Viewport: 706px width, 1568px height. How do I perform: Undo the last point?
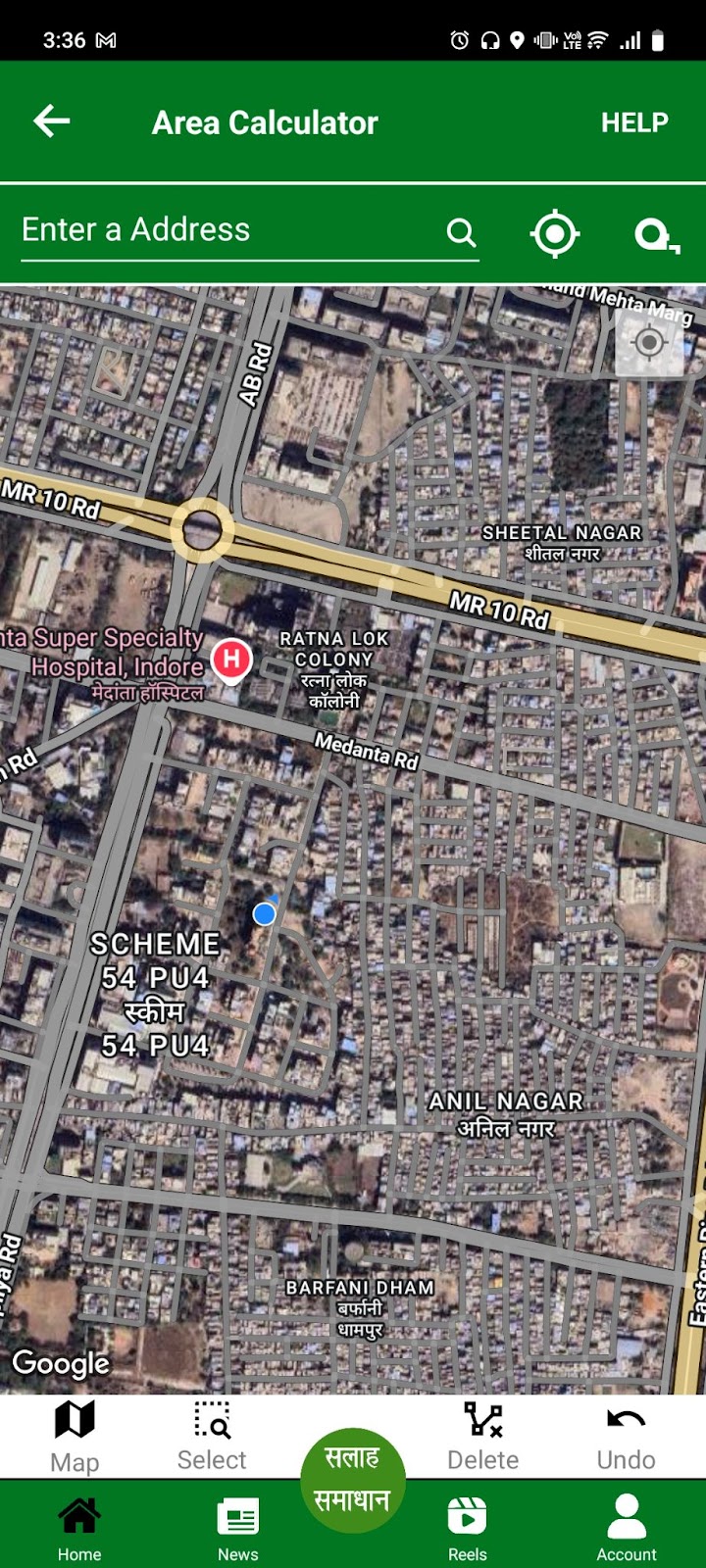(x=626, y=1436)
